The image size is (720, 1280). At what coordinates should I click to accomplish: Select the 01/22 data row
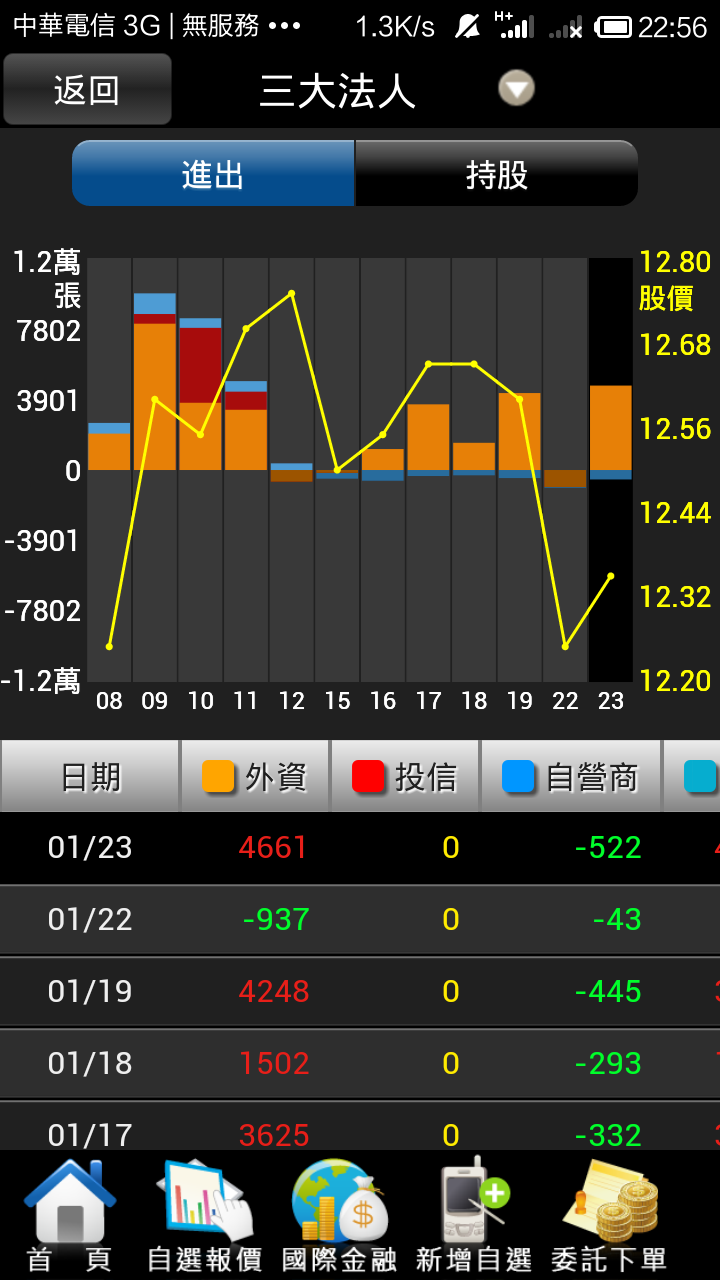[360, 920]
